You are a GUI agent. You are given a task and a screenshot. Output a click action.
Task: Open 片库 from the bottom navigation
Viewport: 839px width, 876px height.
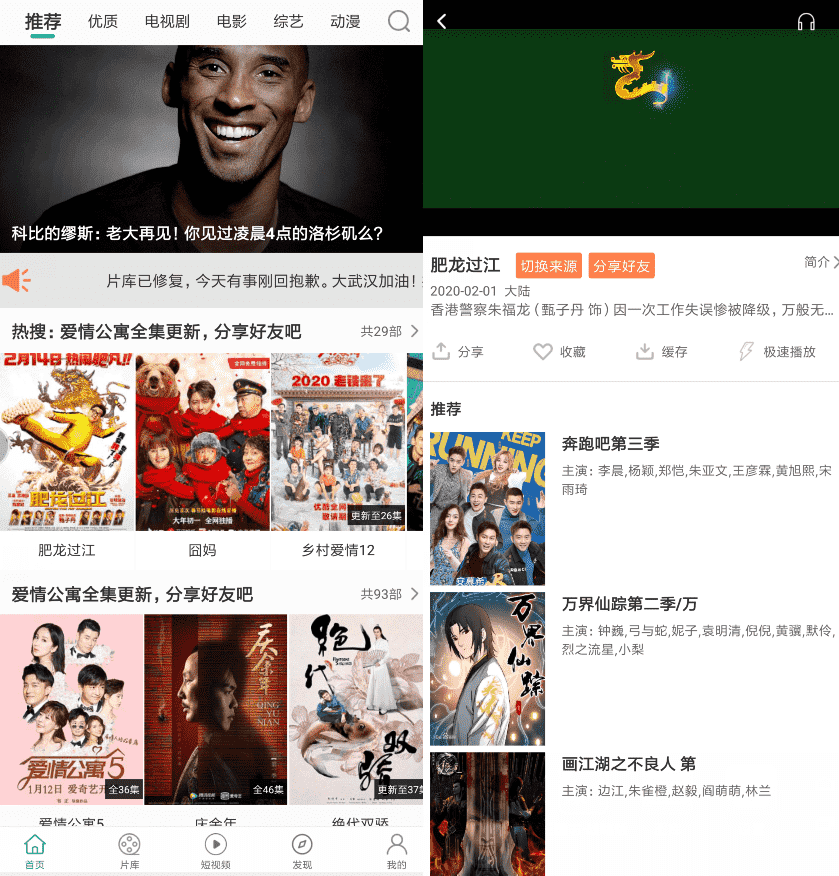point(127,851)
